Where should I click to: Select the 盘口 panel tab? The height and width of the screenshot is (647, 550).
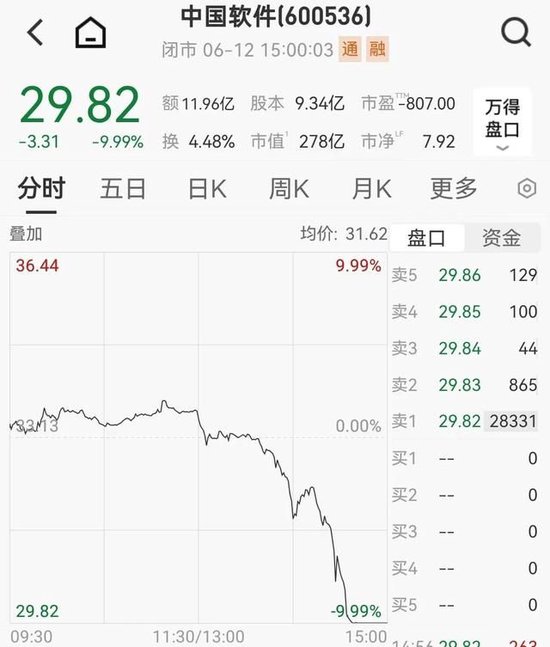point(427,238)
